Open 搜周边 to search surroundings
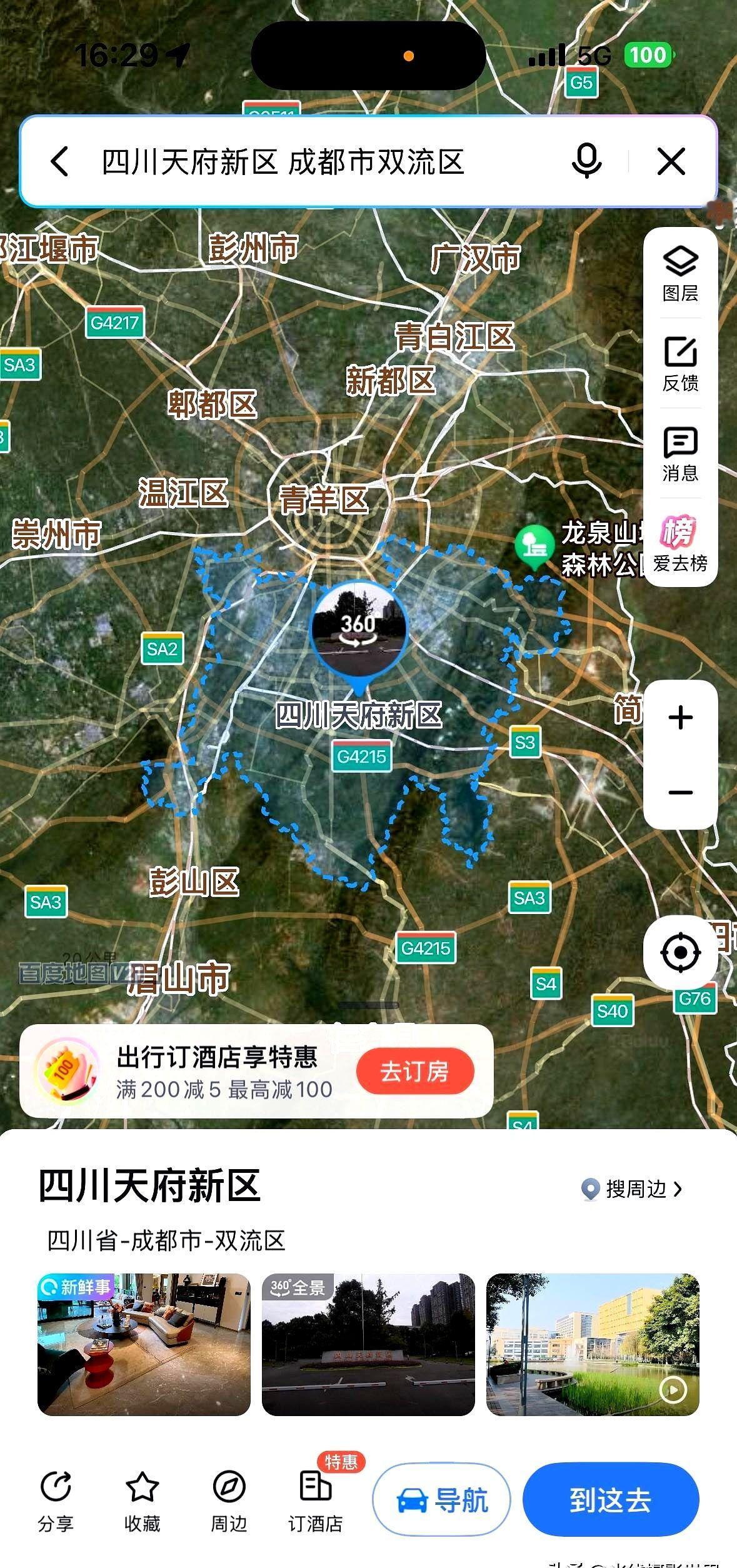 [631, 1187]
